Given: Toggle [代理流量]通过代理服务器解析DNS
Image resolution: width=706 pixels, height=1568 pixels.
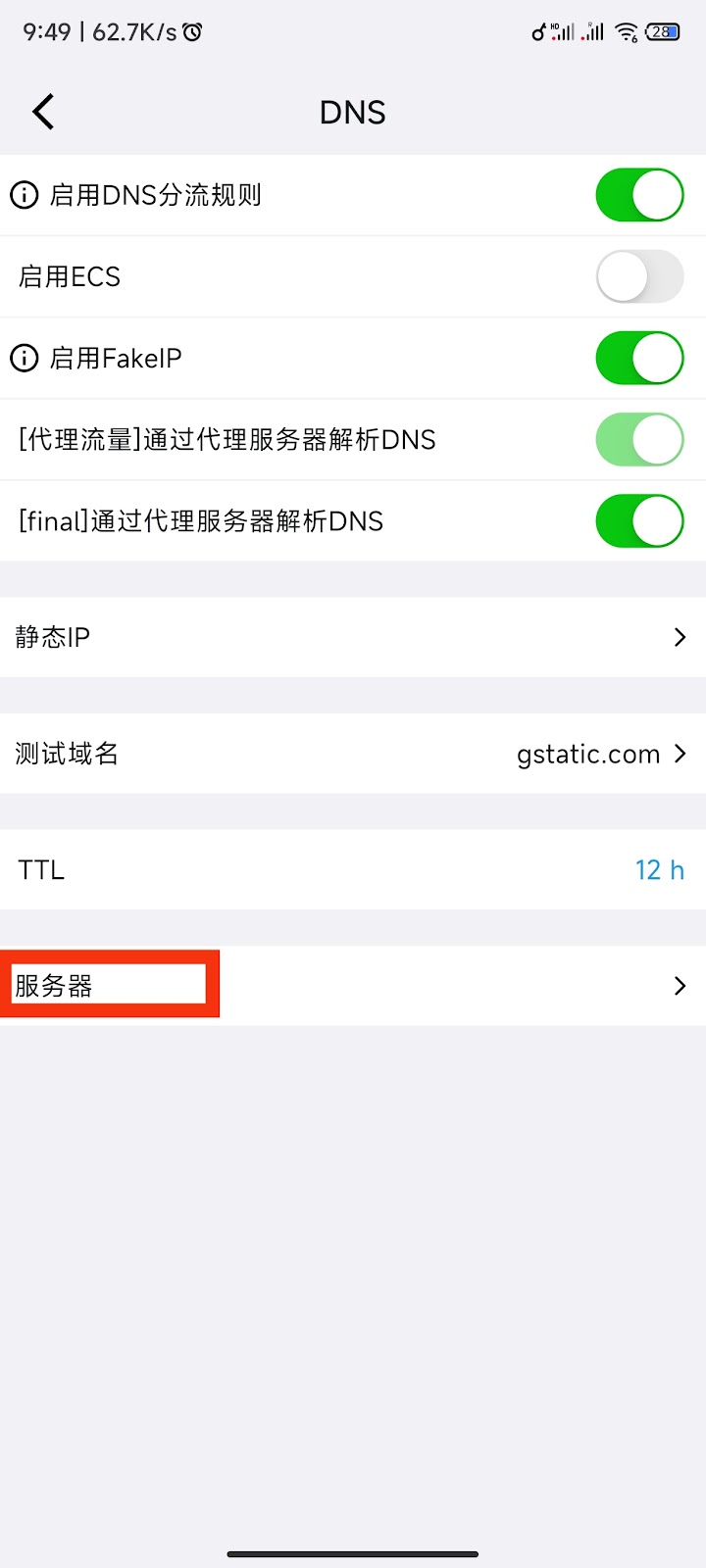Looking at the screenshot, I should coord(639,439).
